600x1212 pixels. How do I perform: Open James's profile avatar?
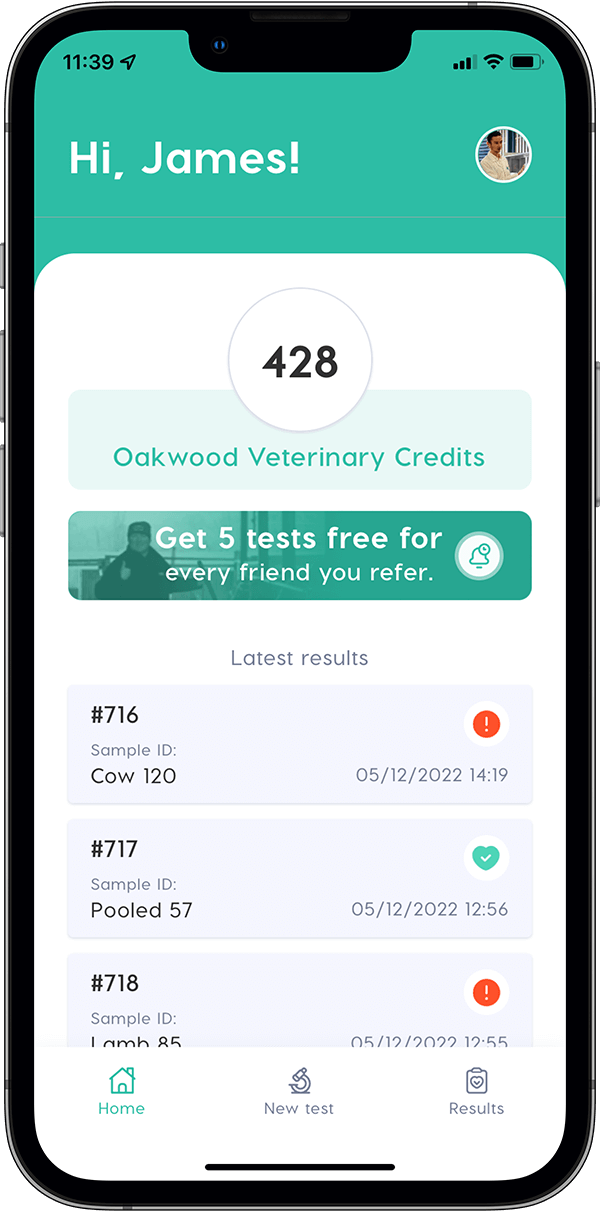coord(503,155)
